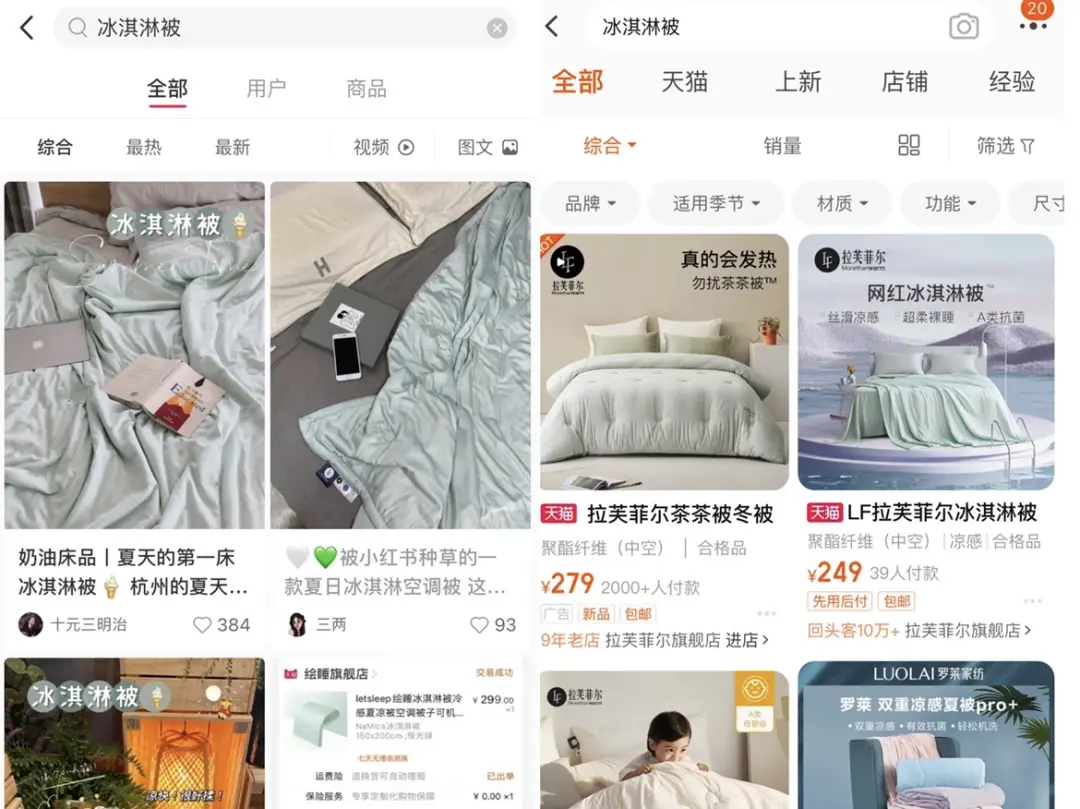Toggle the grid layout view icon
The width and height of the screenshot is (1080, 809).
coord(909,146)
